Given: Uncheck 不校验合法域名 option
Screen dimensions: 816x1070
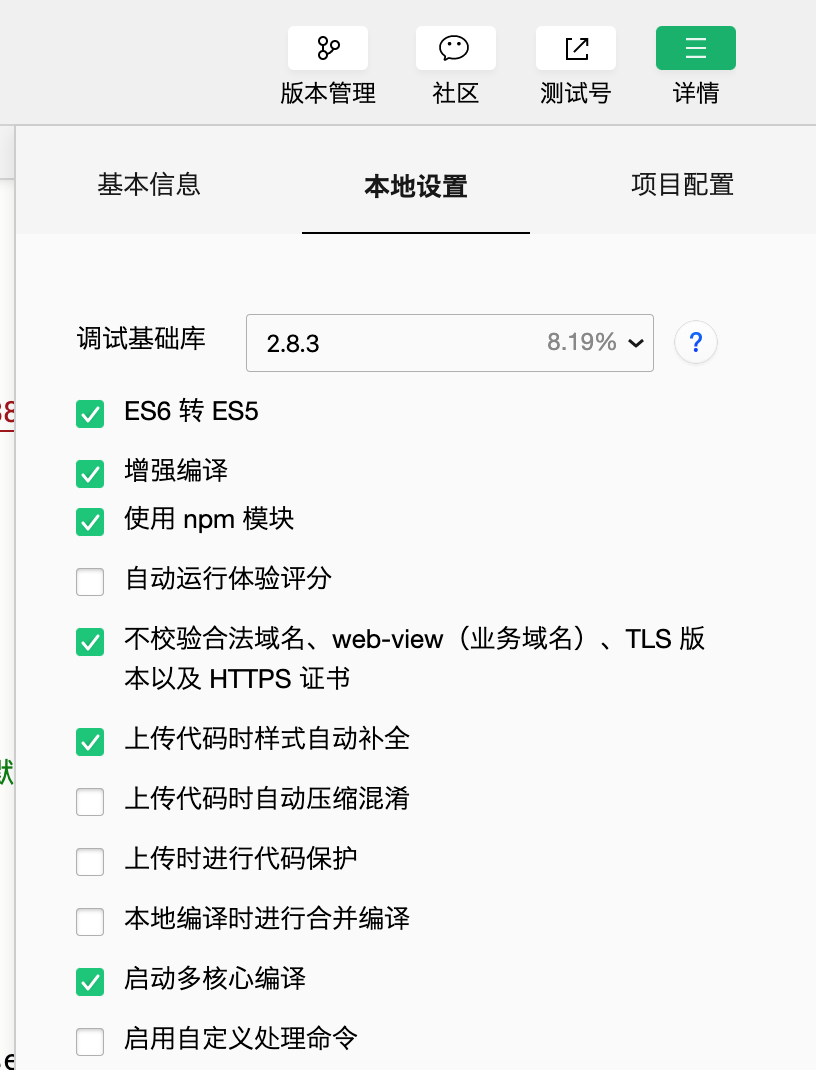Looking at the screenshot, I should pos(90,641).
